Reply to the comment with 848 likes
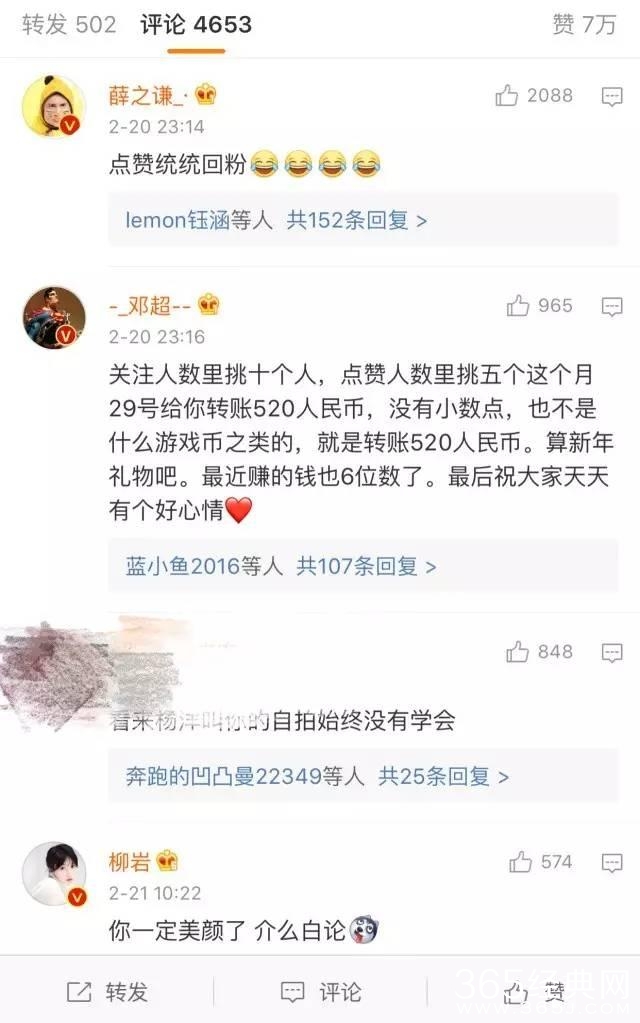This screenshot has height=1023, width=640. [612, 652]
